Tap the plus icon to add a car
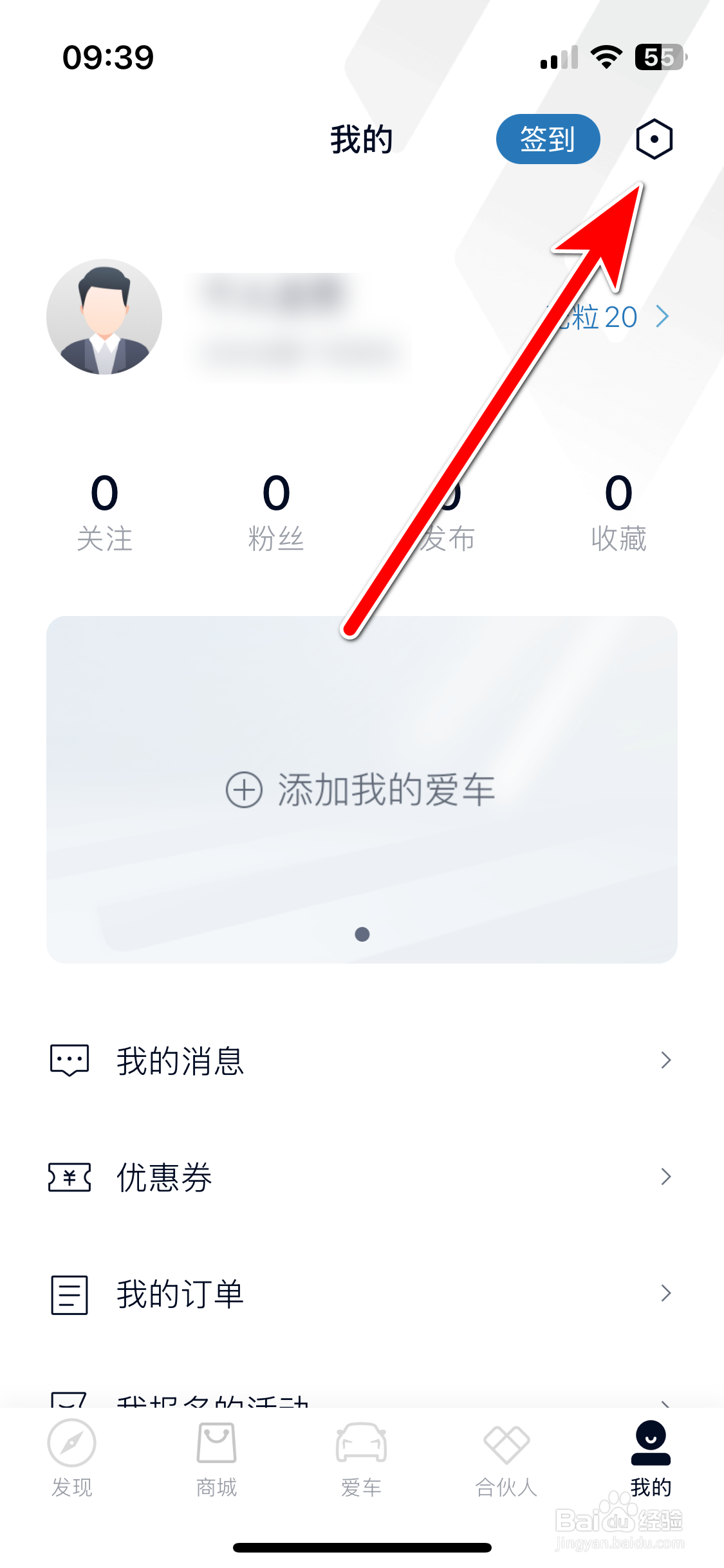724x1568 pixels. point(245,791)
